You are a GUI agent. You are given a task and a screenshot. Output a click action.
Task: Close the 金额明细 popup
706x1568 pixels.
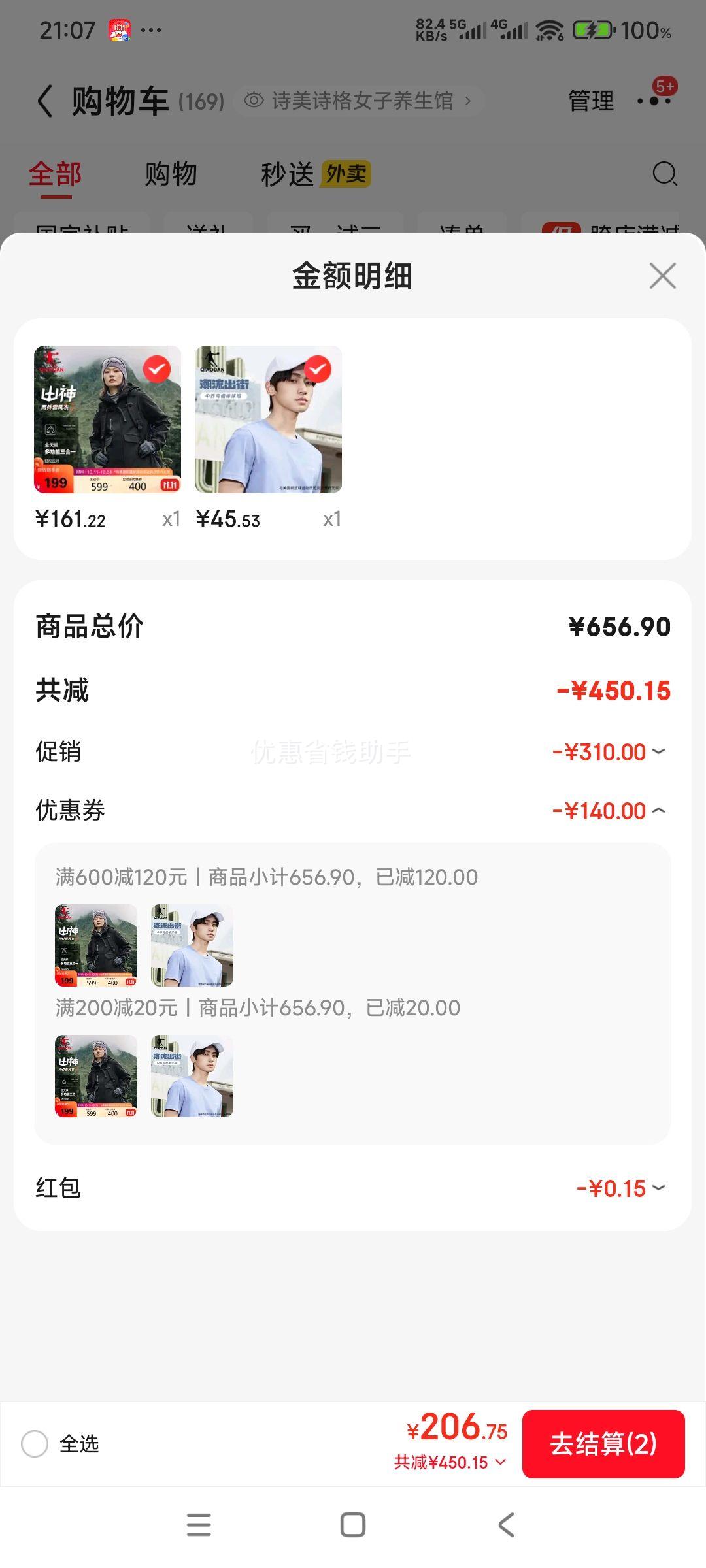point(662,276)
